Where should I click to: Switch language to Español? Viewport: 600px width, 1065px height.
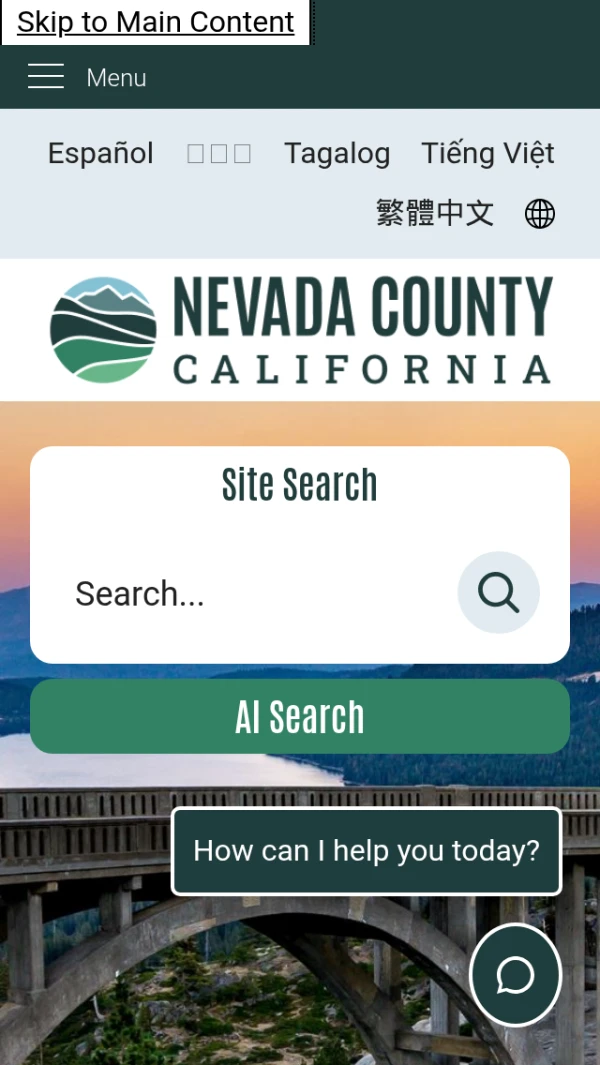point(101,153)
